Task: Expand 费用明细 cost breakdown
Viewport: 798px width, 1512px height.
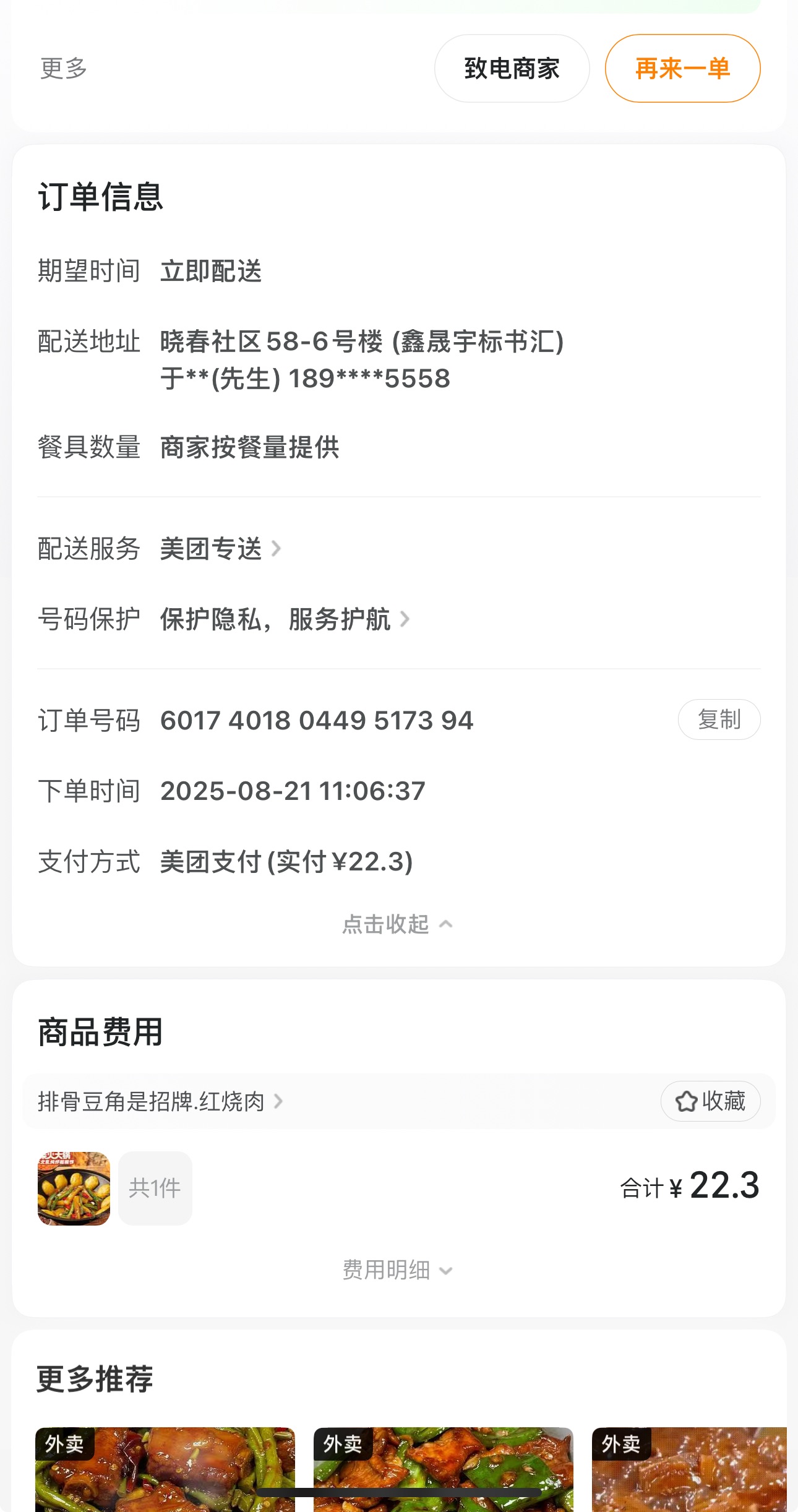Action: click(397, 1270)
